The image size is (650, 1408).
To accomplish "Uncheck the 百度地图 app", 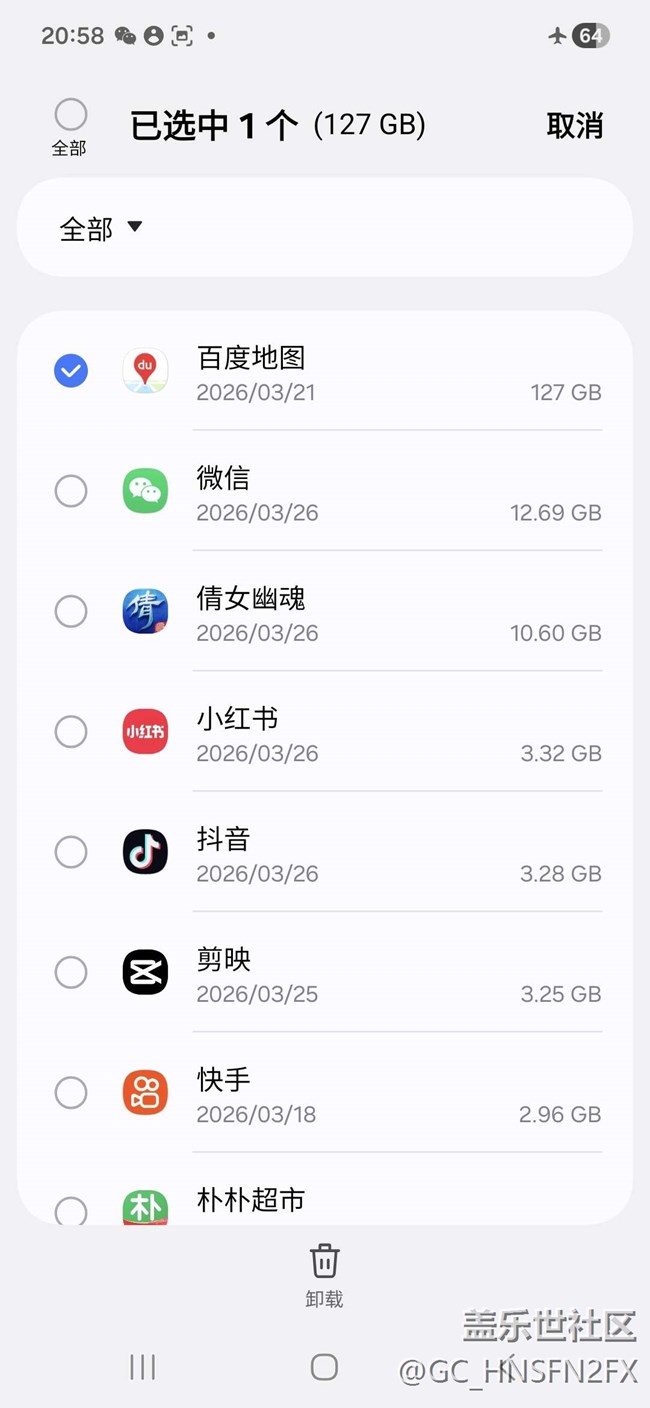I will point(71,371).
